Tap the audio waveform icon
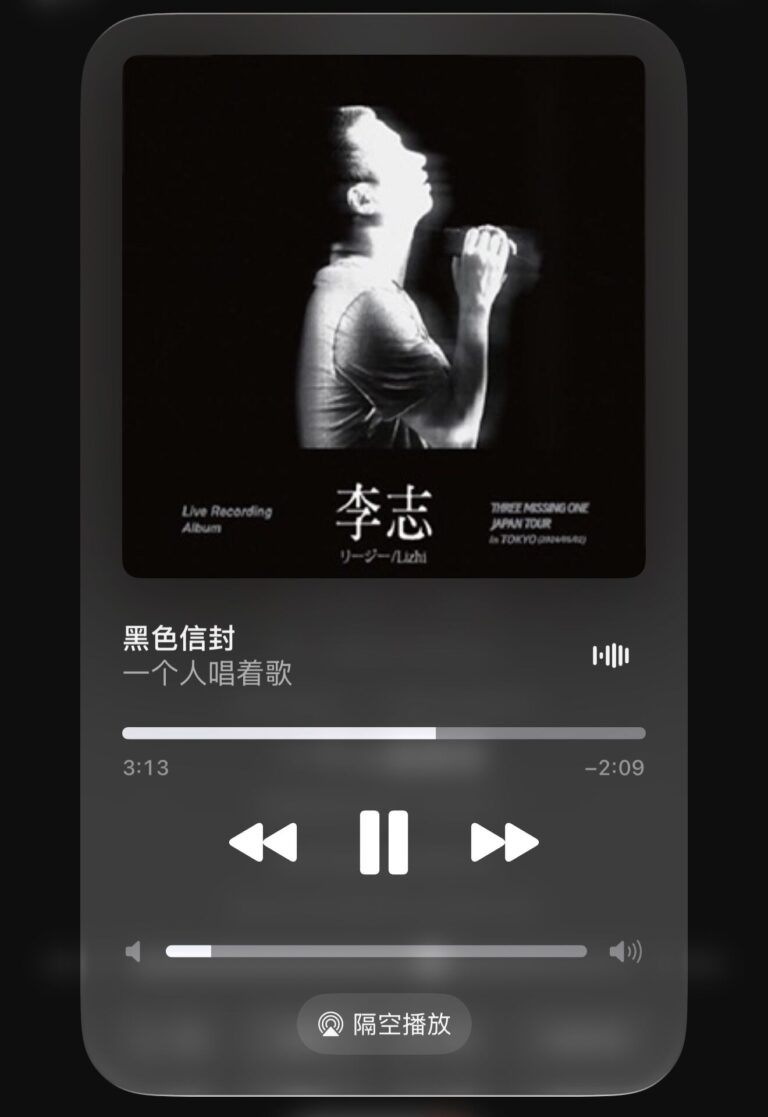 611,655
